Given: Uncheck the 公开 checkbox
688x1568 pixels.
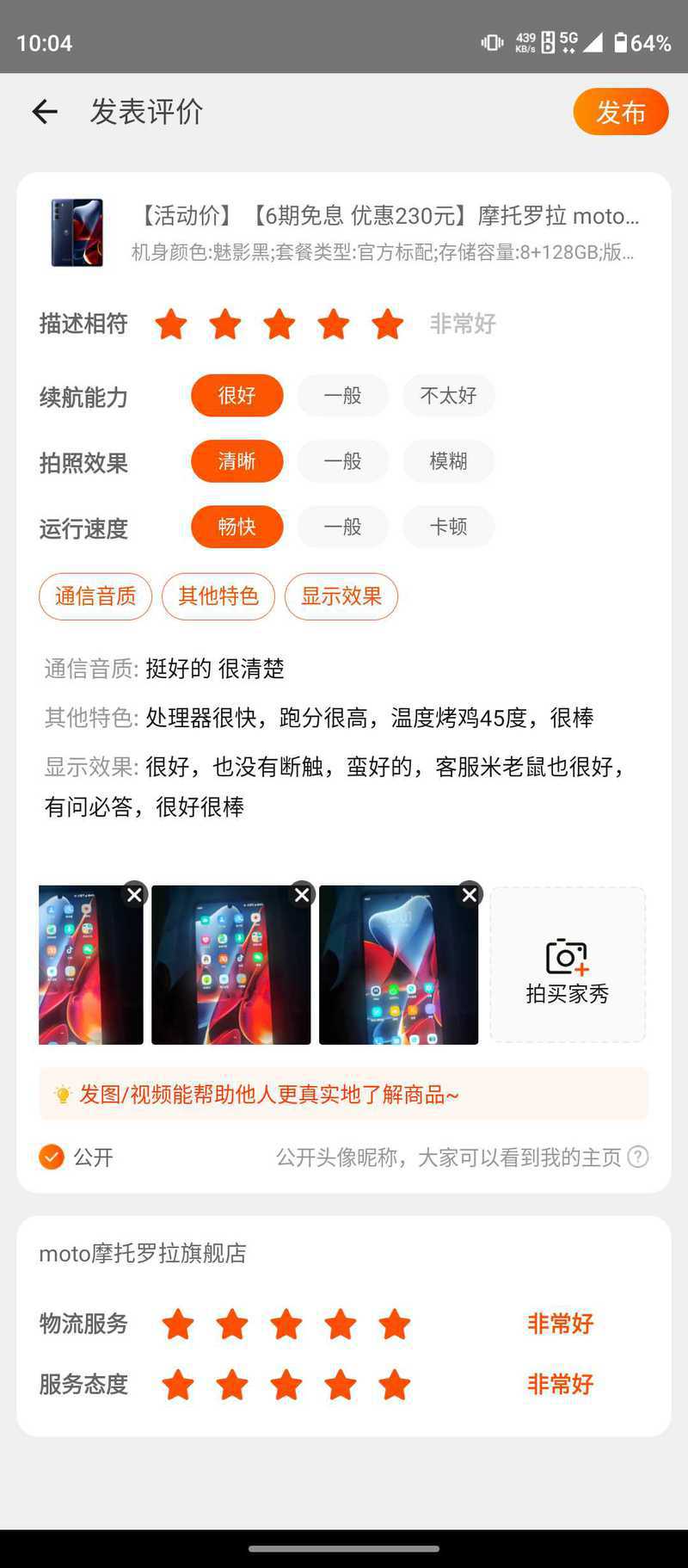Looking at the screenshot, I should click(52, 1157).
